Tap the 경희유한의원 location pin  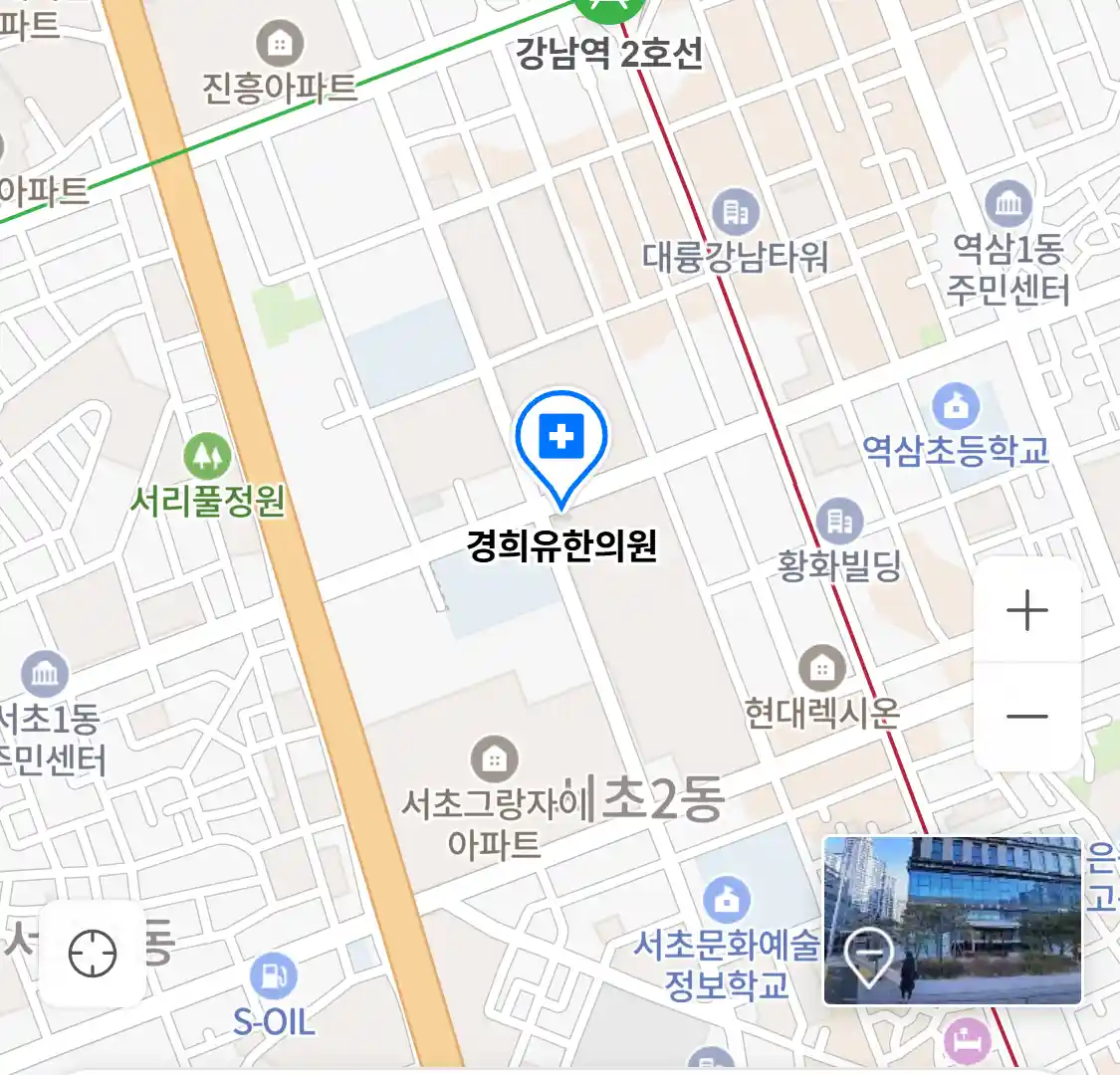tap(561, 440)
